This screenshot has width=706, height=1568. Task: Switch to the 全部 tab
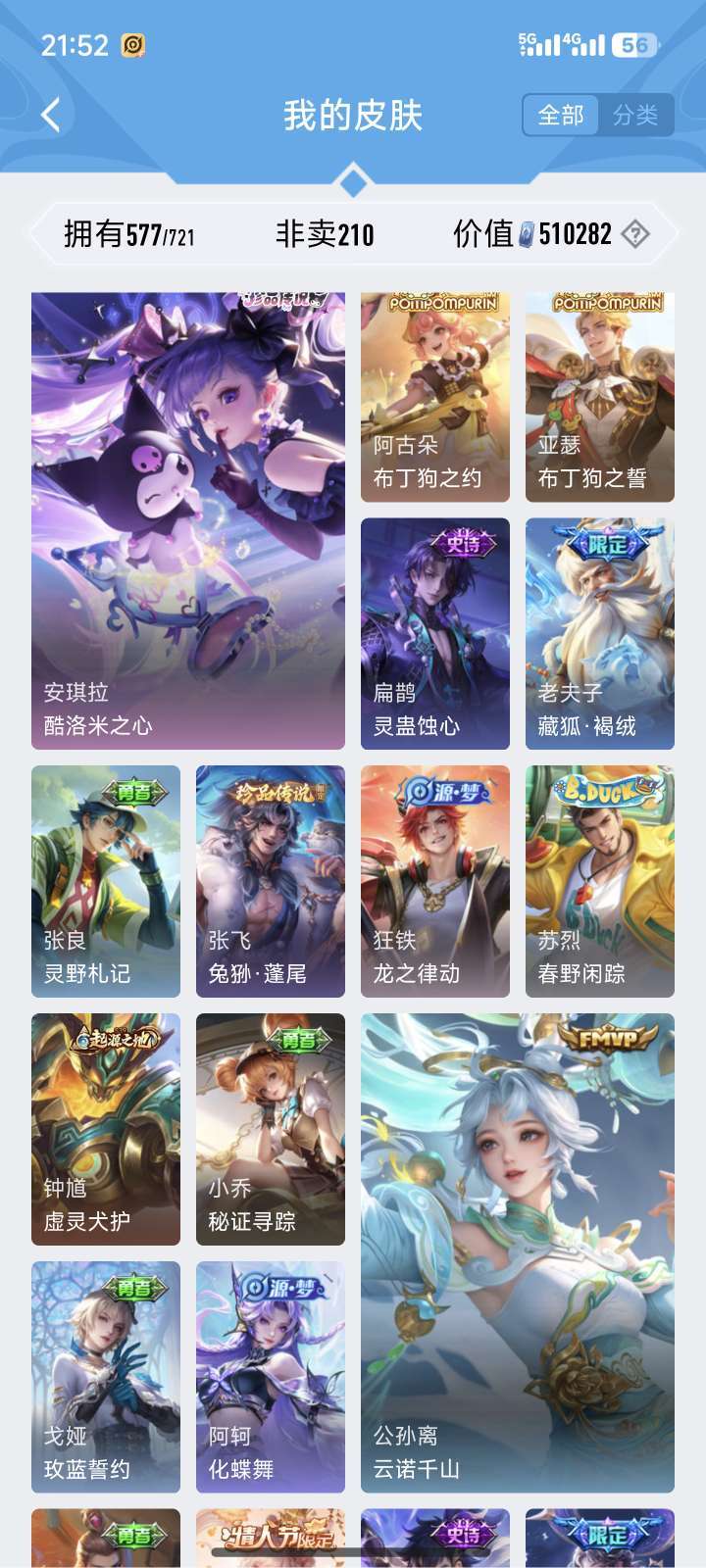click(561, 116)
